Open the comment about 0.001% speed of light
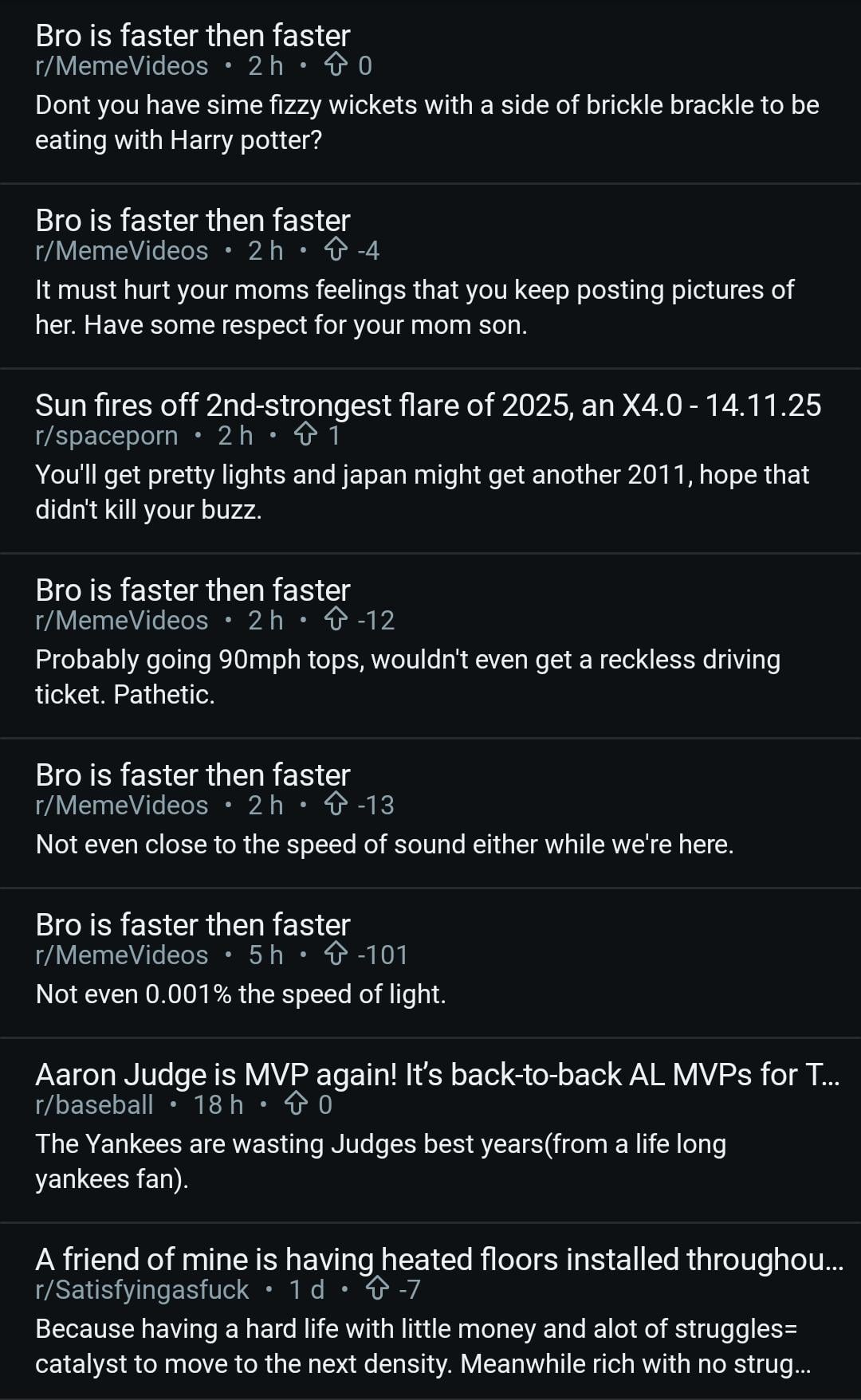Image resolution: width=861 pixels, height=1400 pixels. 241,994
